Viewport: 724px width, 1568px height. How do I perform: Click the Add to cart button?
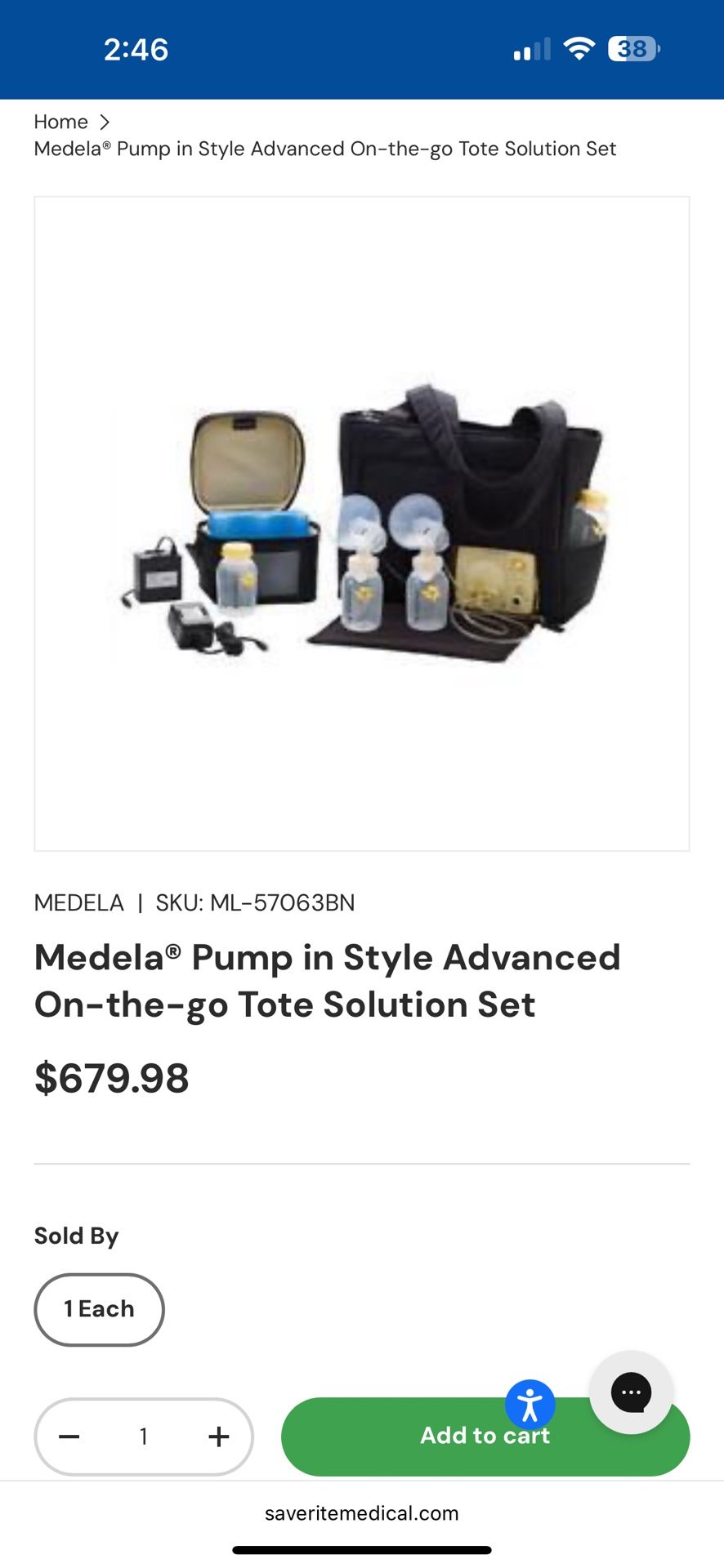pos(485,1437)
